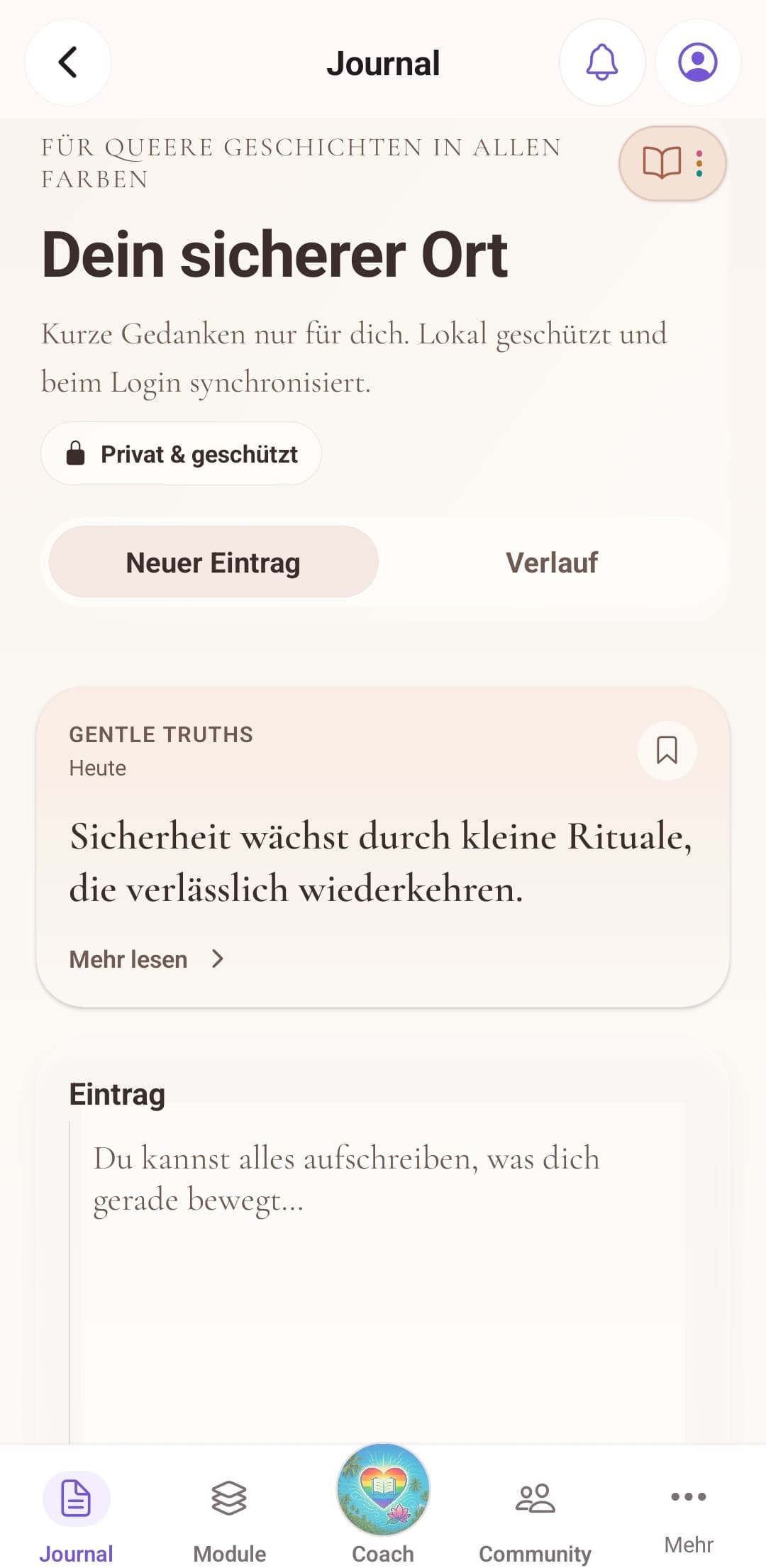Bookmark the Gentle Truths quote

[667, 750]
